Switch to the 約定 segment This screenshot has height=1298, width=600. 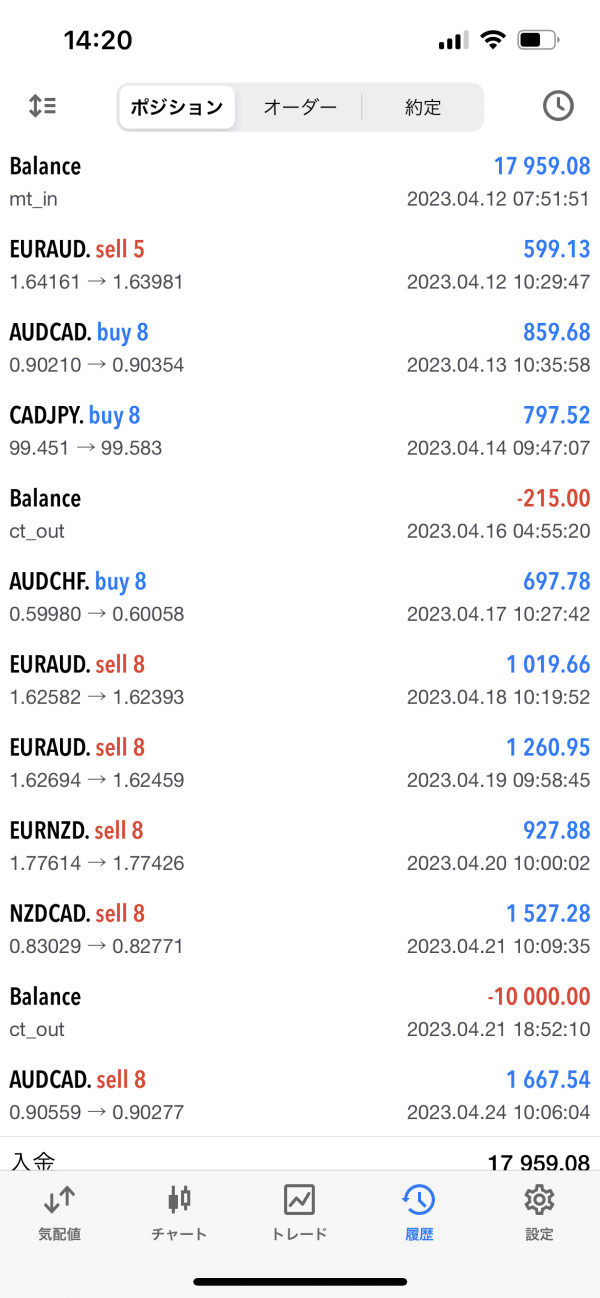(x=423, y=107)
